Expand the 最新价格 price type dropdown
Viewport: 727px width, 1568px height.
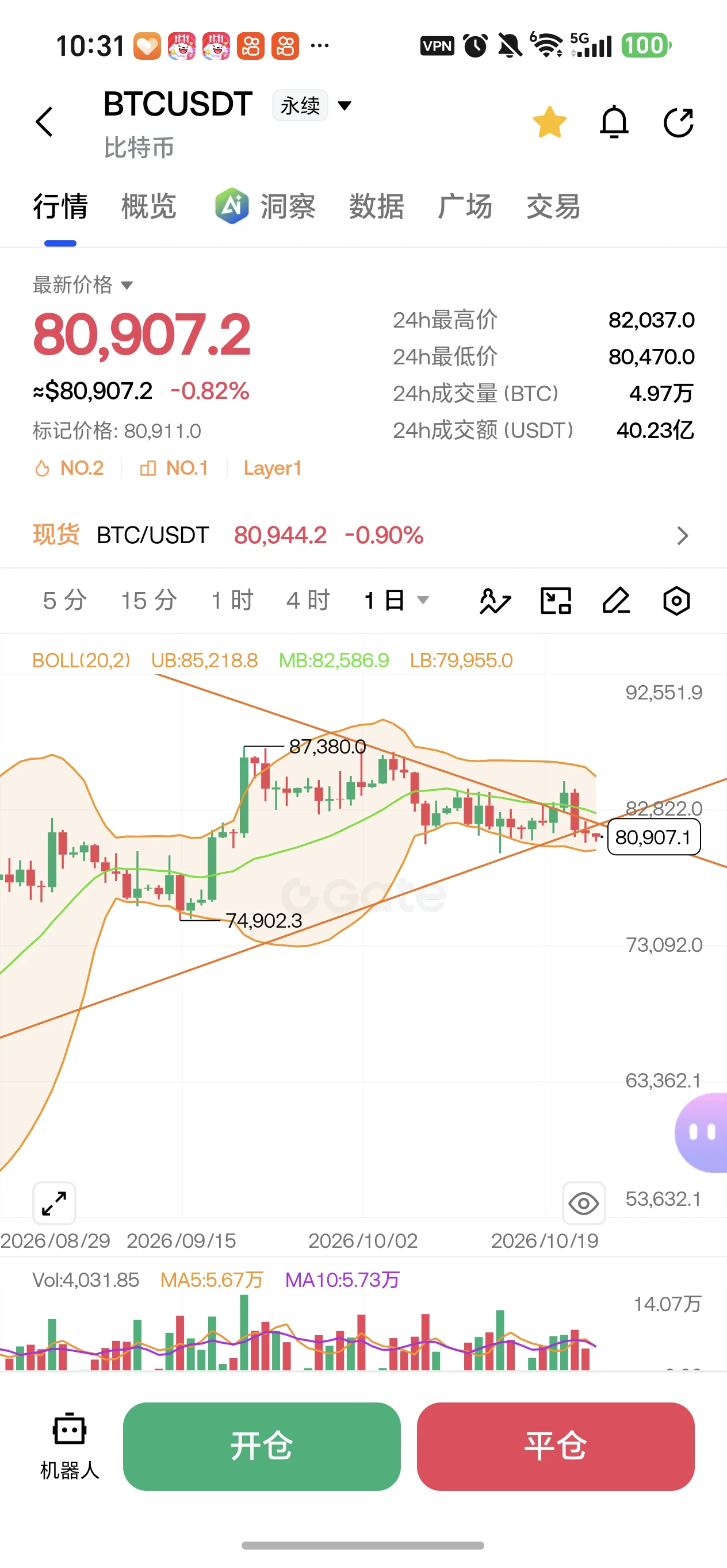point(83,285)
